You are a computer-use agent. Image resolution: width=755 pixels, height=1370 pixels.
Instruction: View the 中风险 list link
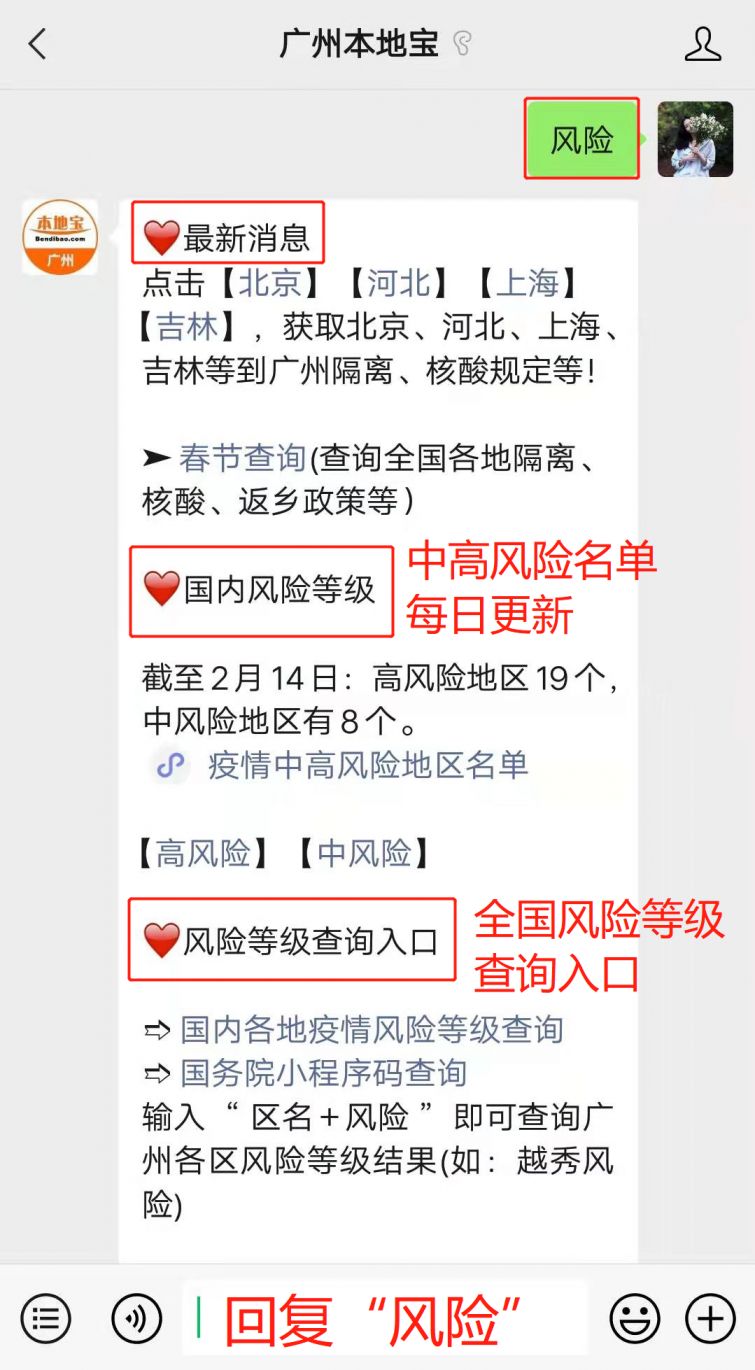[364, 853]
